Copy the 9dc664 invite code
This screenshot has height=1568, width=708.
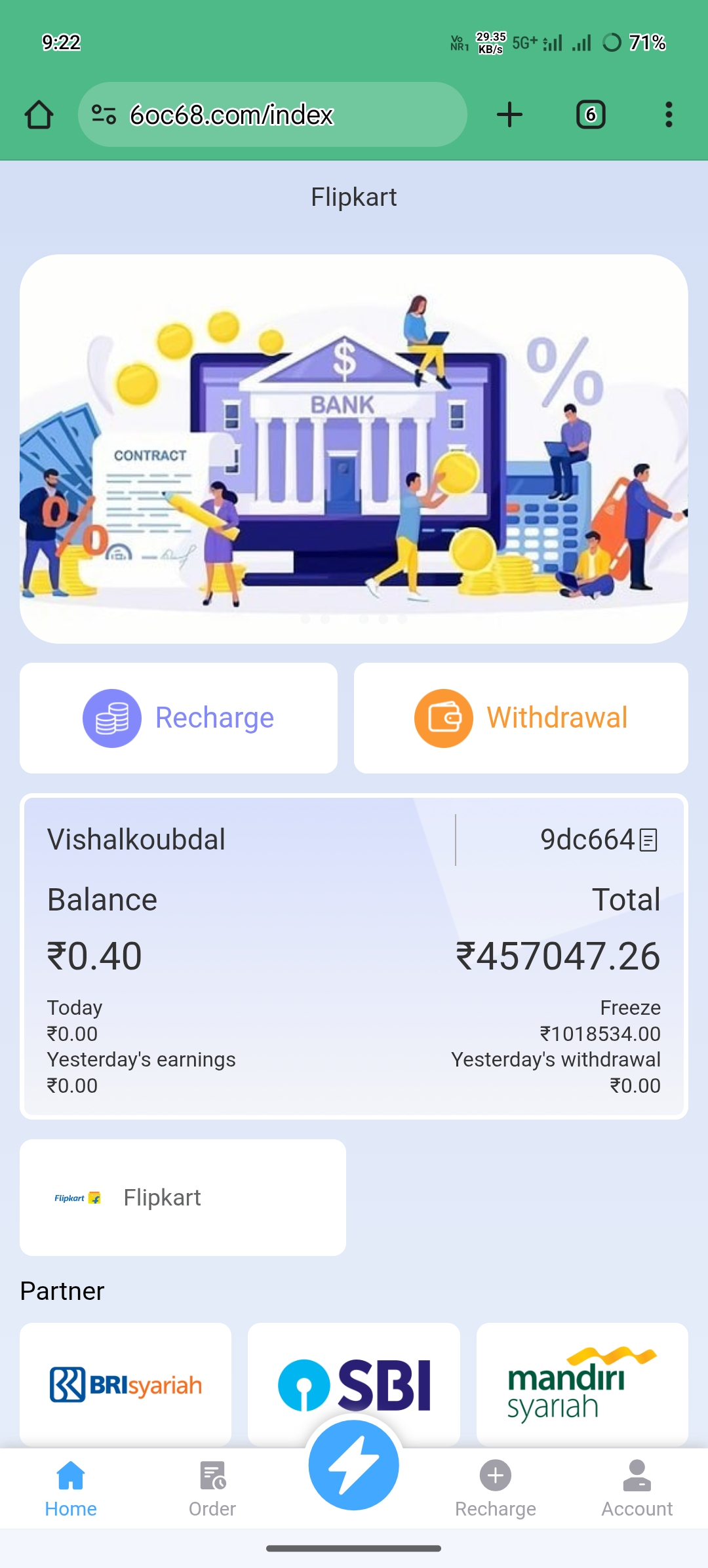coord(648,840)
